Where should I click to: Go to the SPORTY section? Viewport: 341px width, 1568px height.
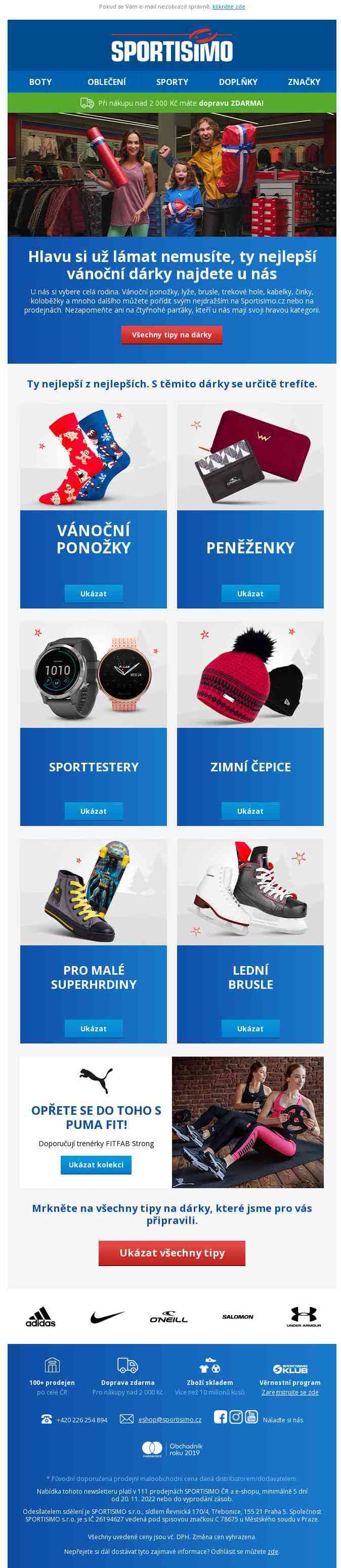point(173,81)
